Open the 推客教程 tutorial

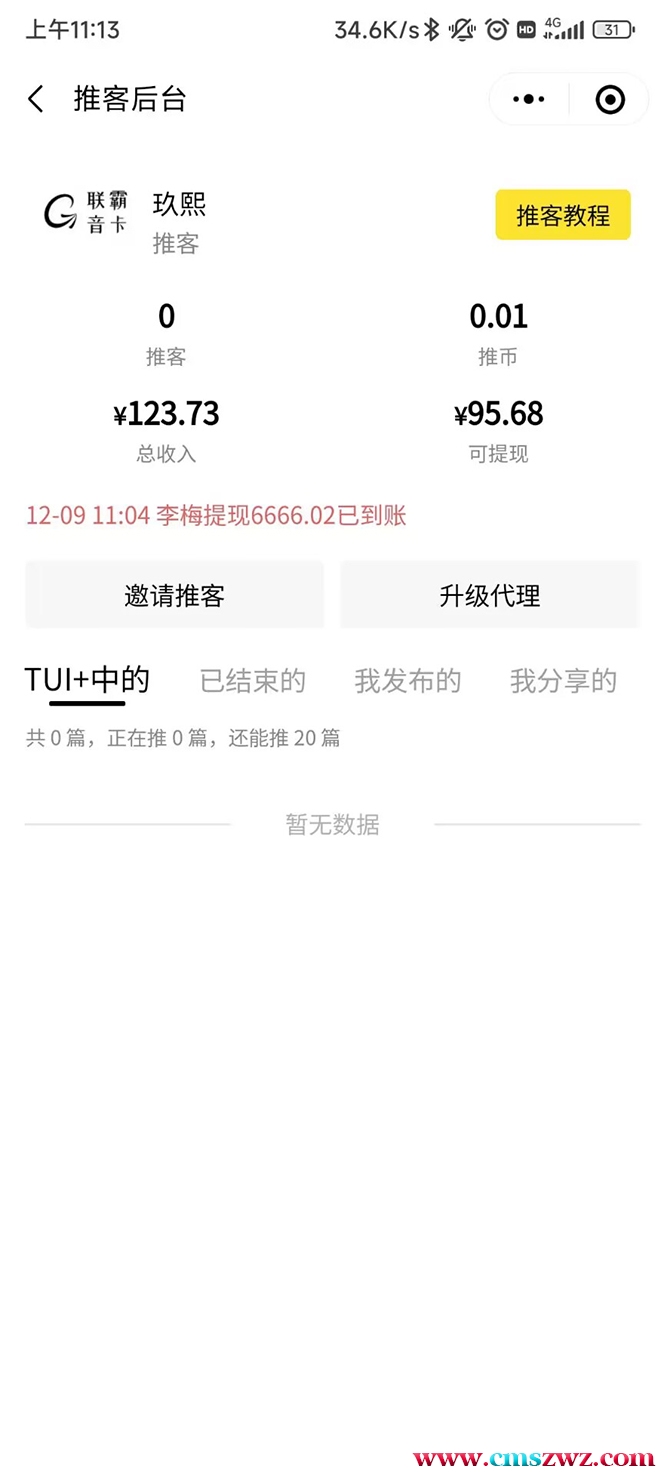tap(563, 215)
